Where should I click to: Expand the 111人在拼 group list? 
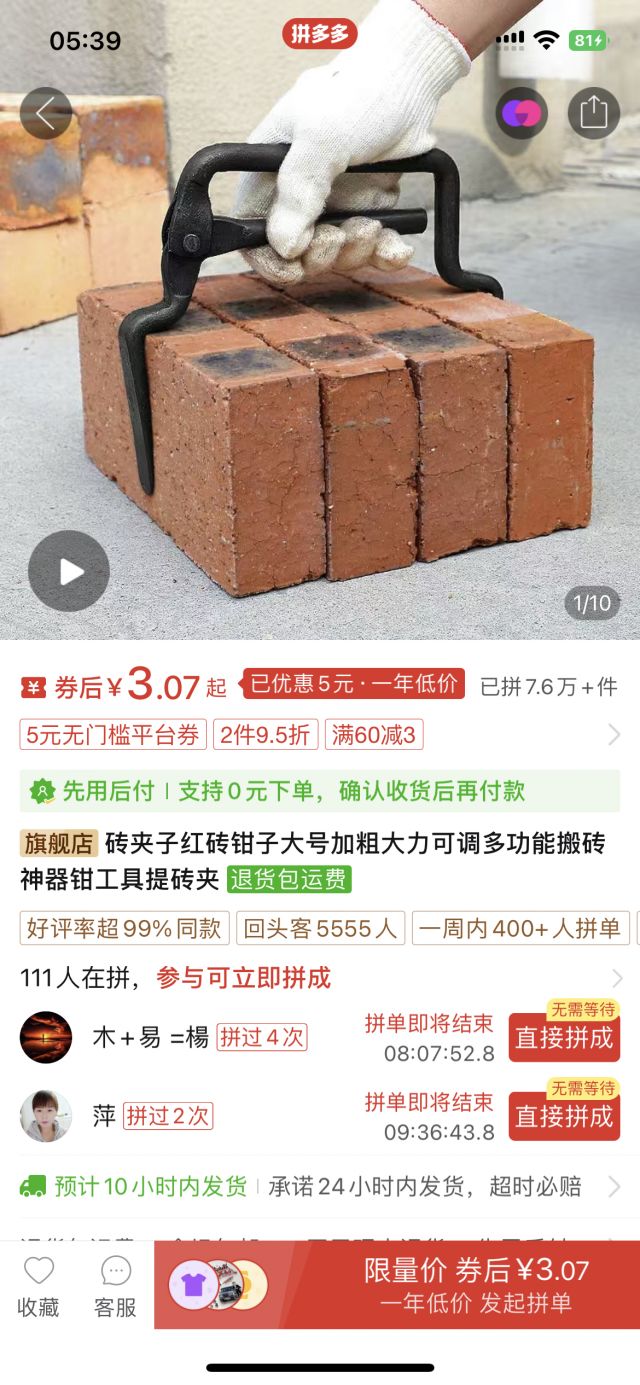(615, 978)
